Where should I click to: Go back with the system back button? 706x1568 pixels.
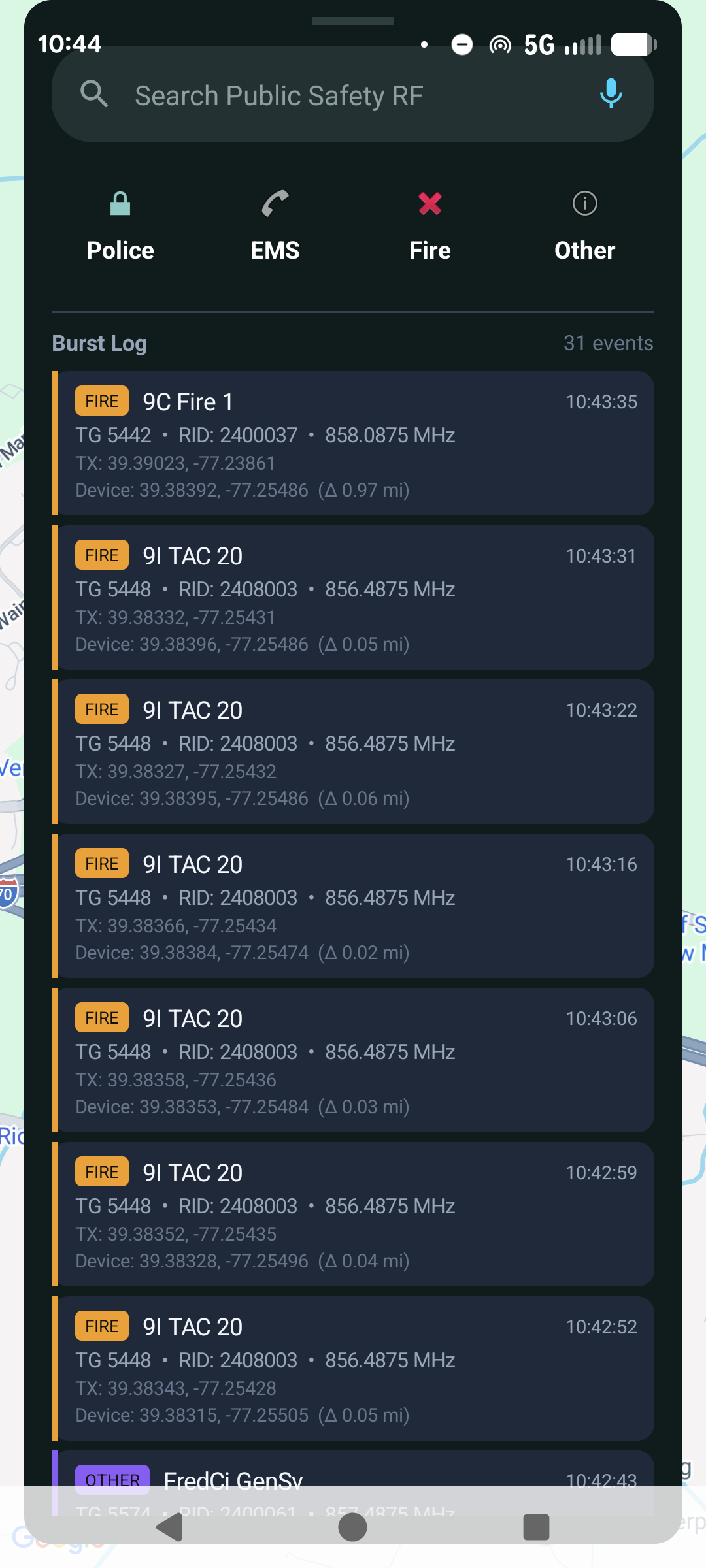tap(170, 1527)
